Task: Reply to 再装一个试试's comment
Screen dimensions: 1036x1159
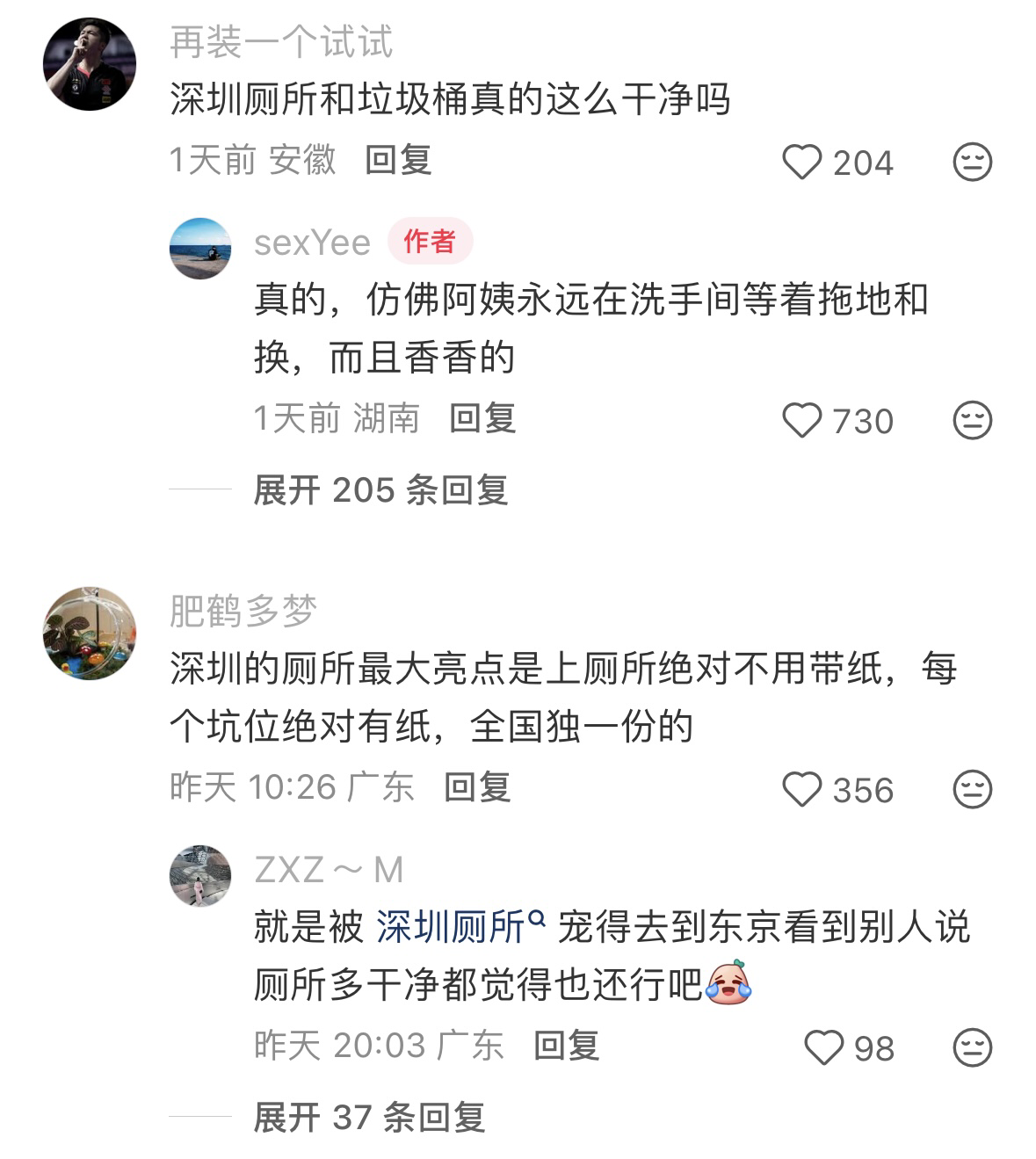Action: 398,161
